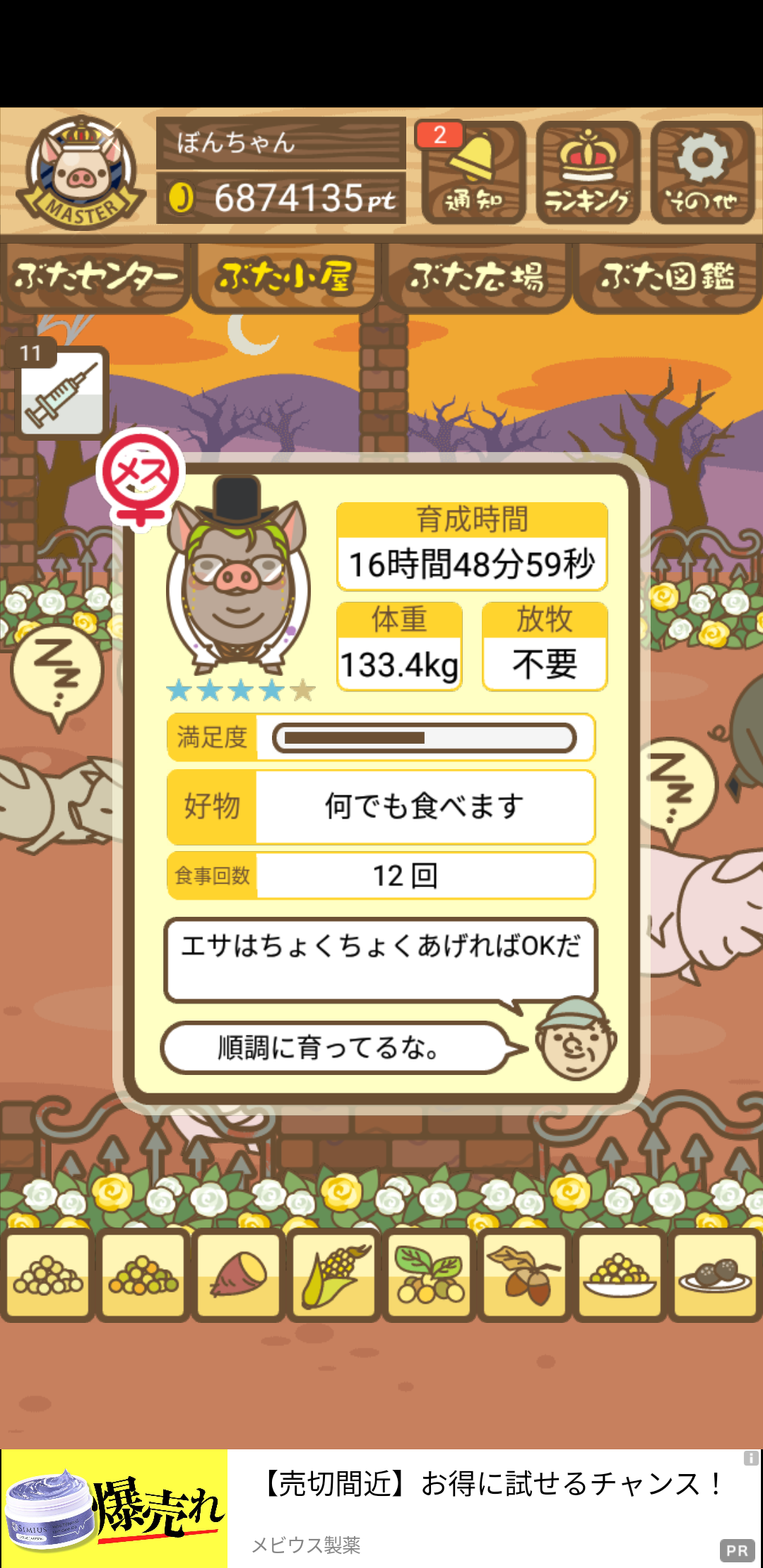Feed the acorns
This screenshot has height=1568, width=763.
coord(524,1276)
